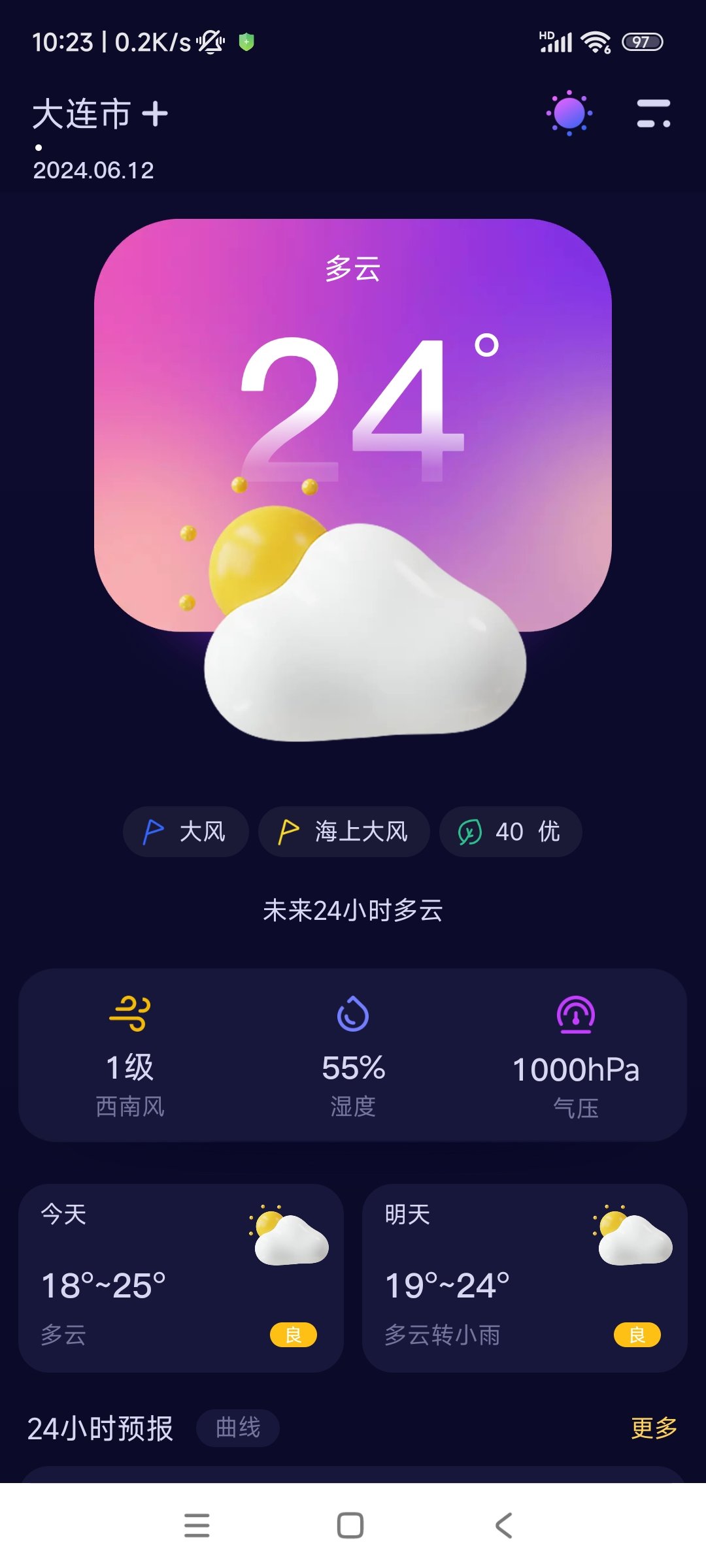Switch 24小时预报 to 曲线 view

238,1428
